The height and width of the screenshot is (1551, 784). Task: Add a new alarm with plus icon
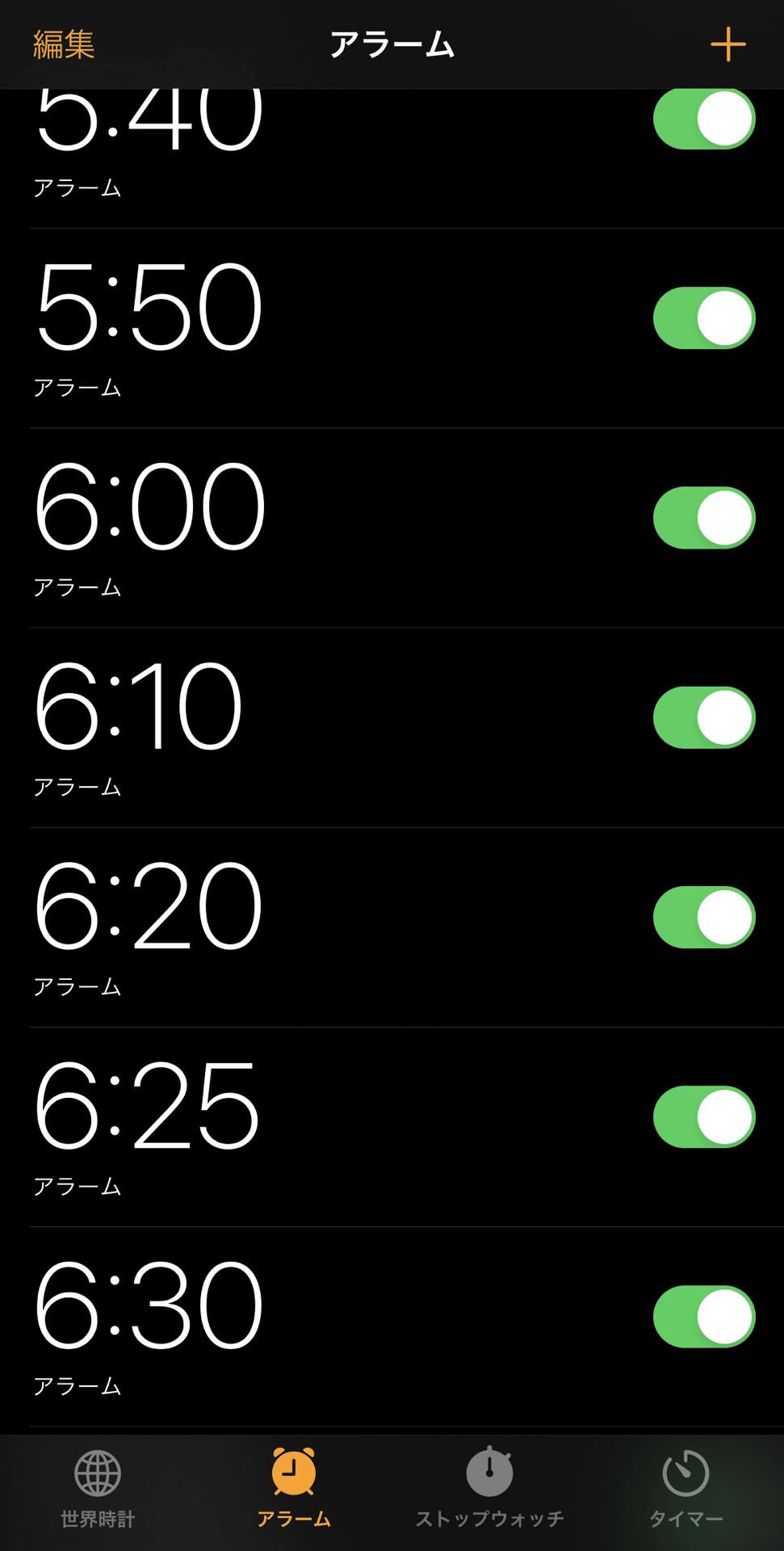pos(727,44)
